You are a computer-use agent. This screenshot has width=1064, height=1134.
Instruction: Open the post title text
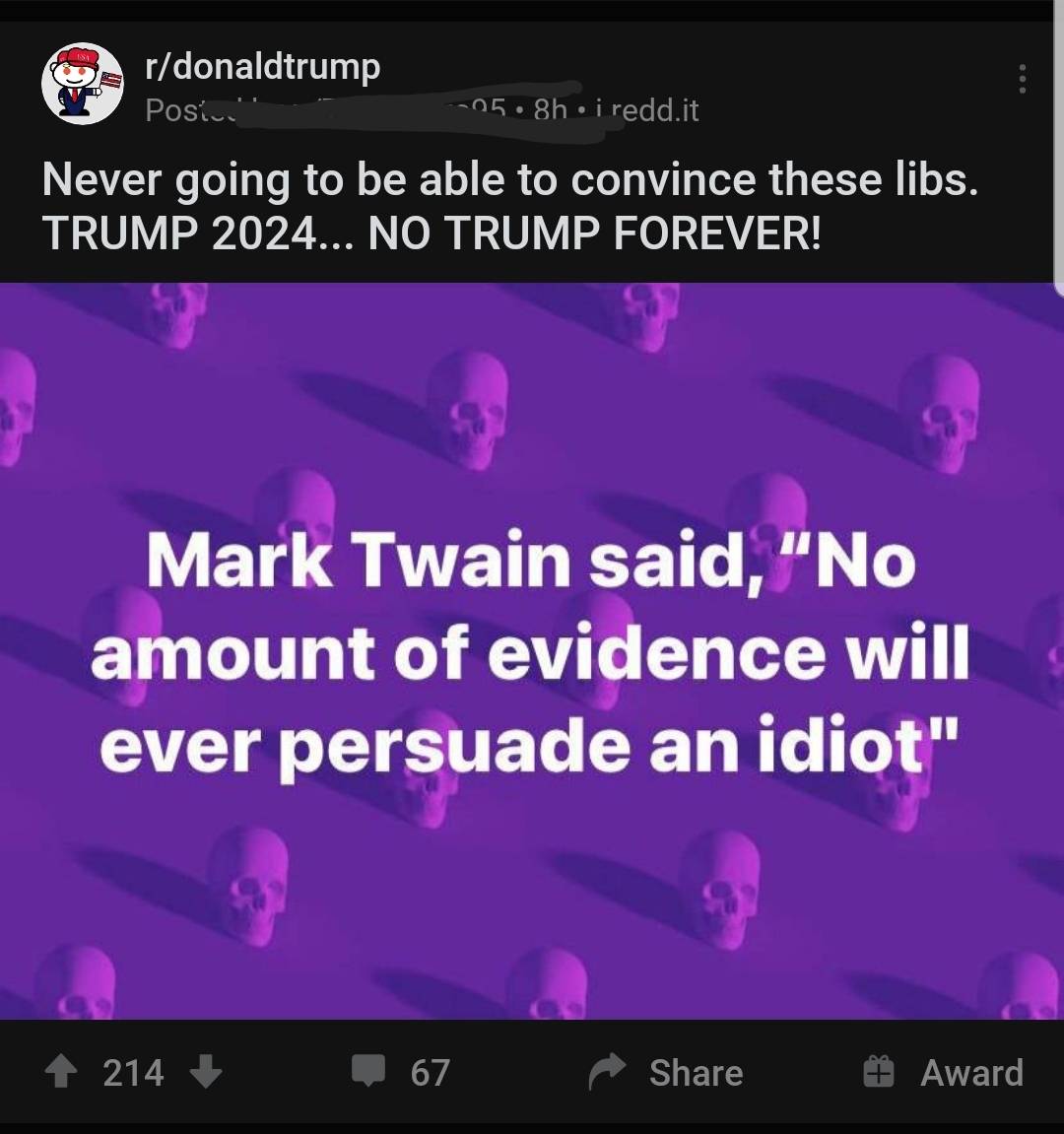pyautogui.click(x=510, y=207)
